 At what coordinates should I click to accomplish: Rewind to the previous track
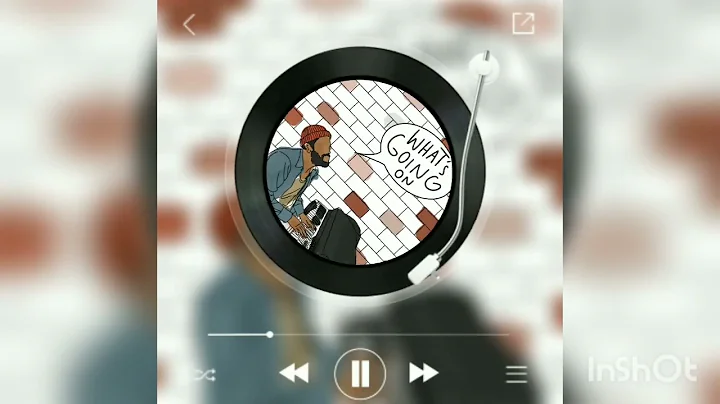point(293,374)
